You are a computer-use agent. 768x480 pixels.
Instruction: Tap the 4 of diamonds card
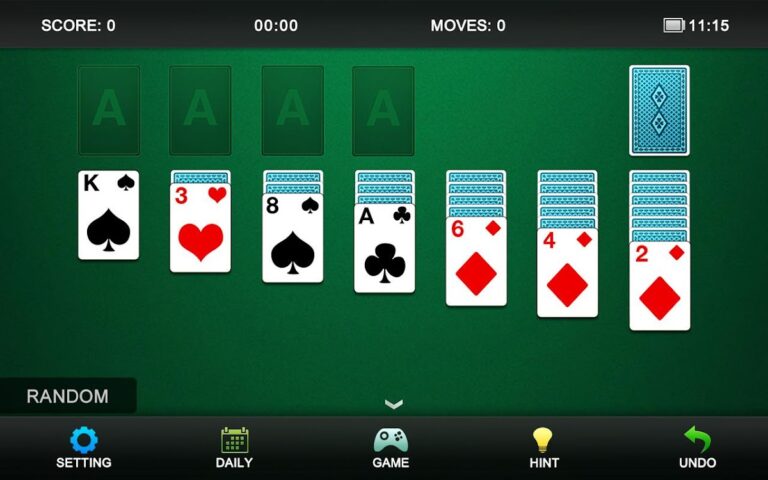pos(567,274)
